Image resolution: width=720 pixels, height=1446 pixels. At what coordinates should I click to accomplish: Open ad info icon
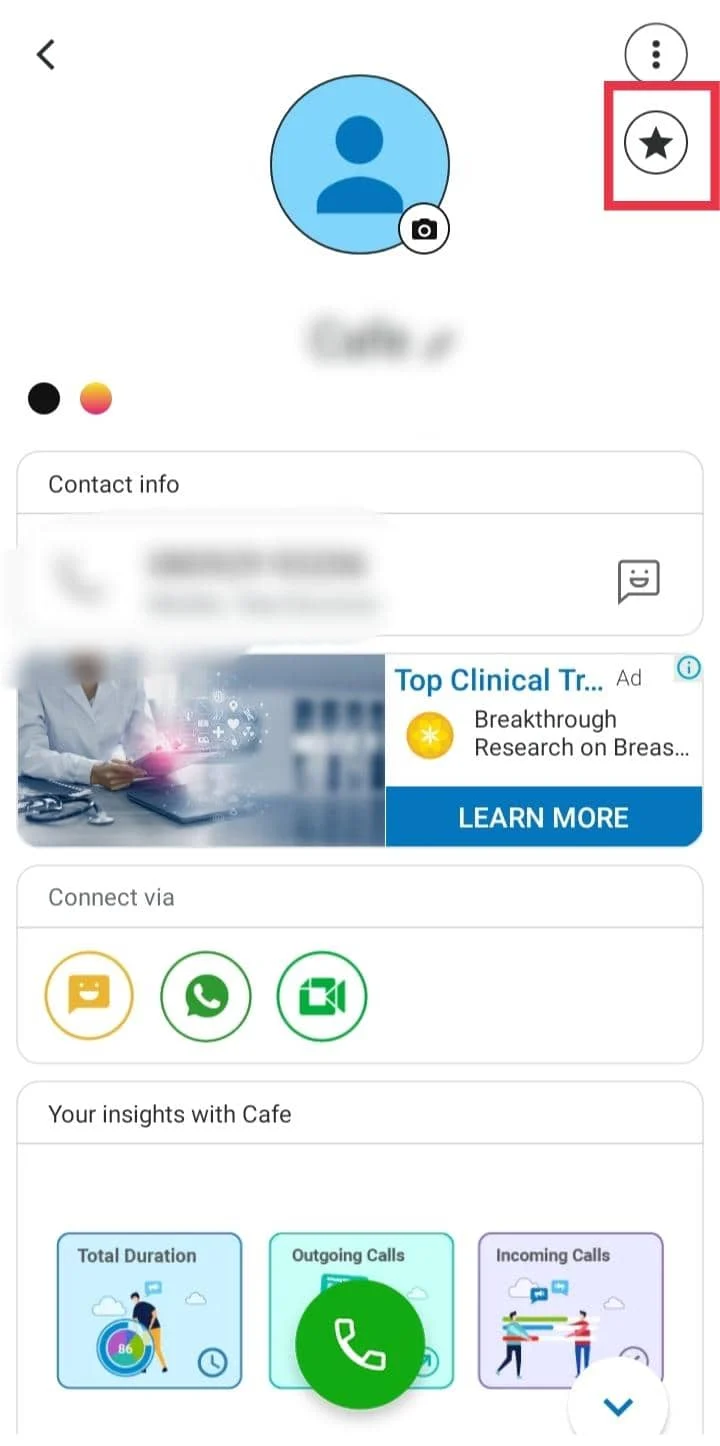[689, 668]
